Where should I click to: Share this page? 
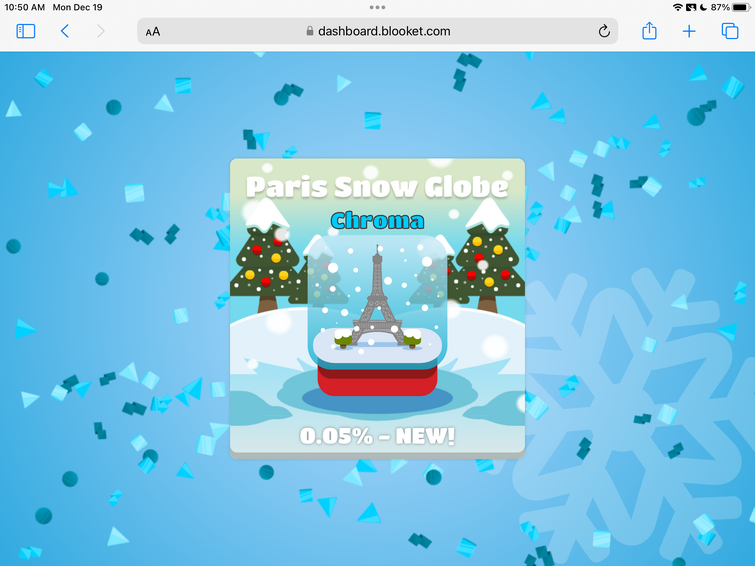click(649, 31)
